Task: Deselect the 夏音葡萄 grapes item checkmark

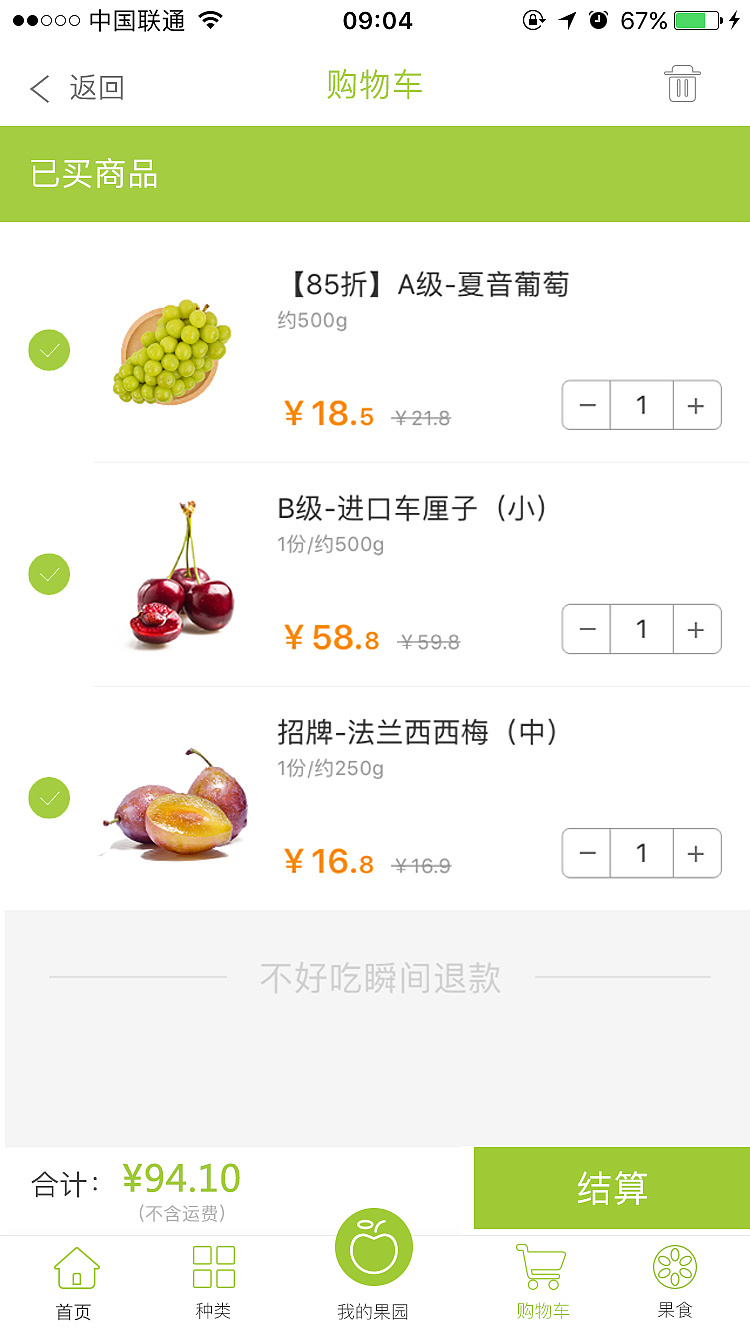Action: tap(49, 351)
